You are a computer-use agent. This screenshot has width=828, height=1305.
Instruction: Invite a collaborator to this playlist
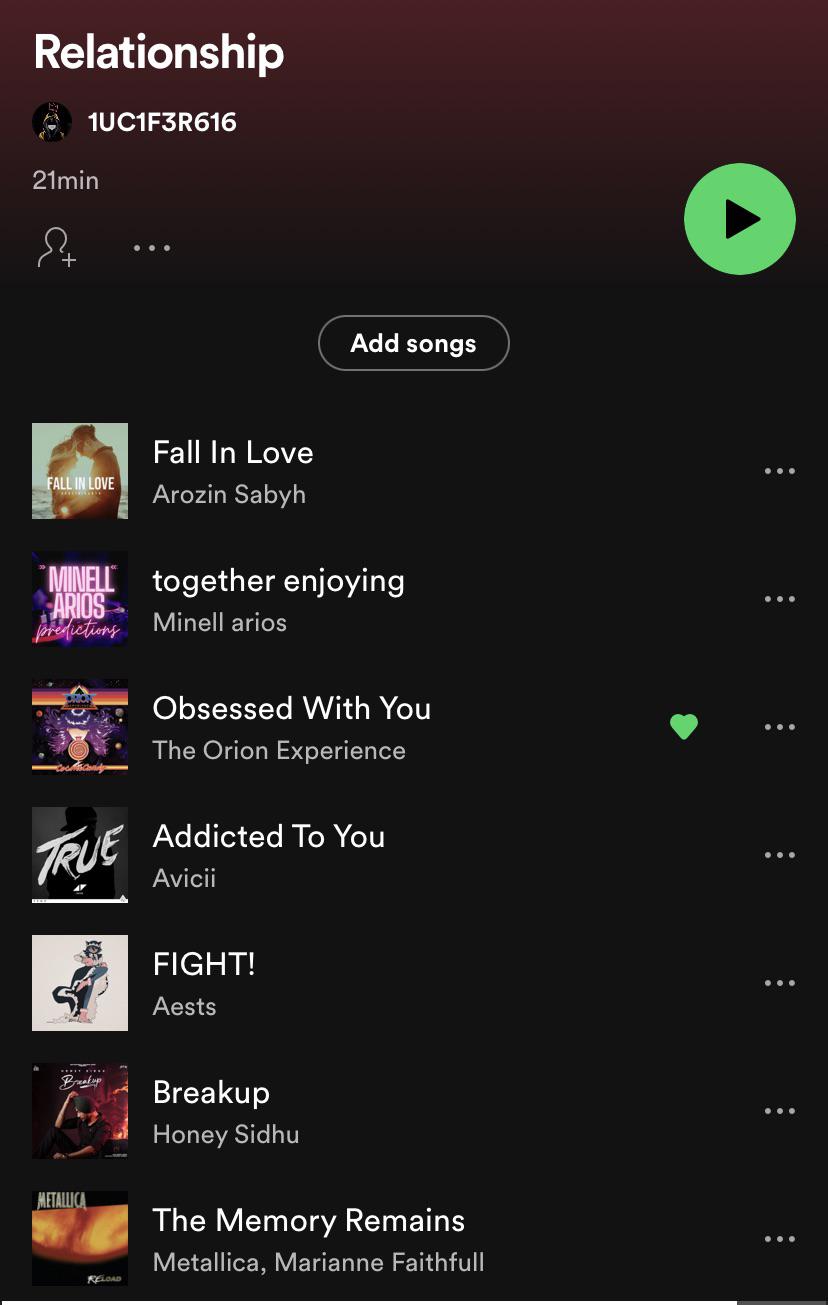coord(57,247)
